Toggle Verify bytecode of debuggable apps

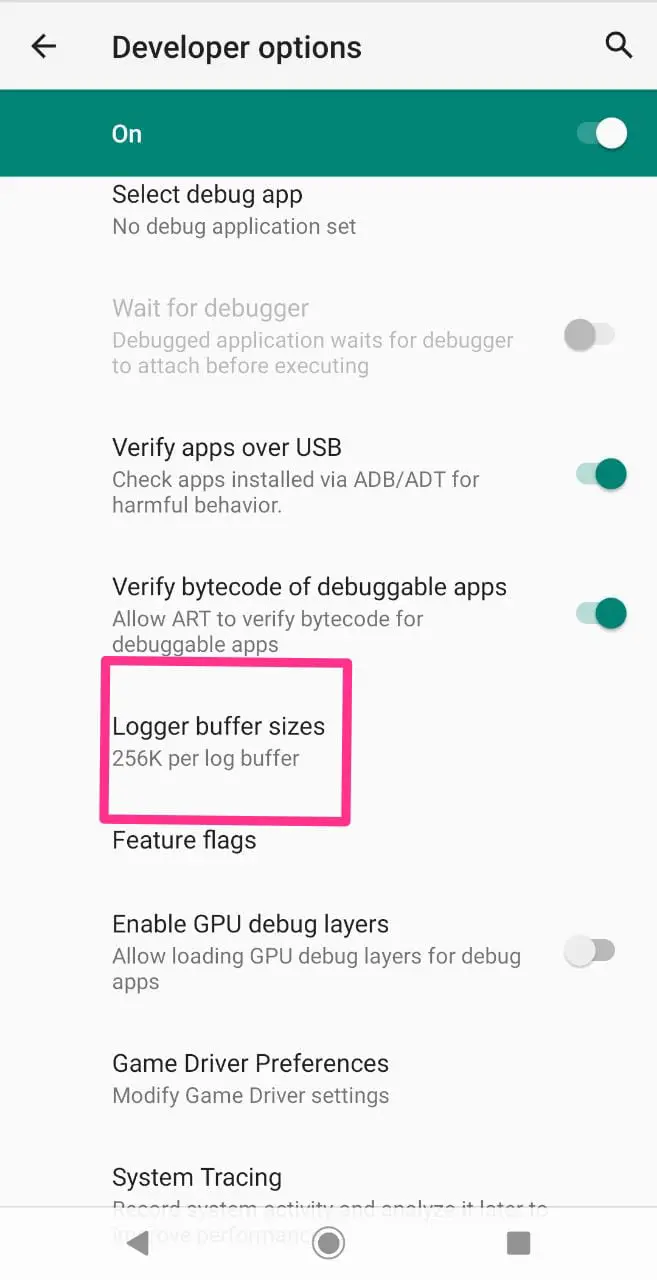click(601, 613)
